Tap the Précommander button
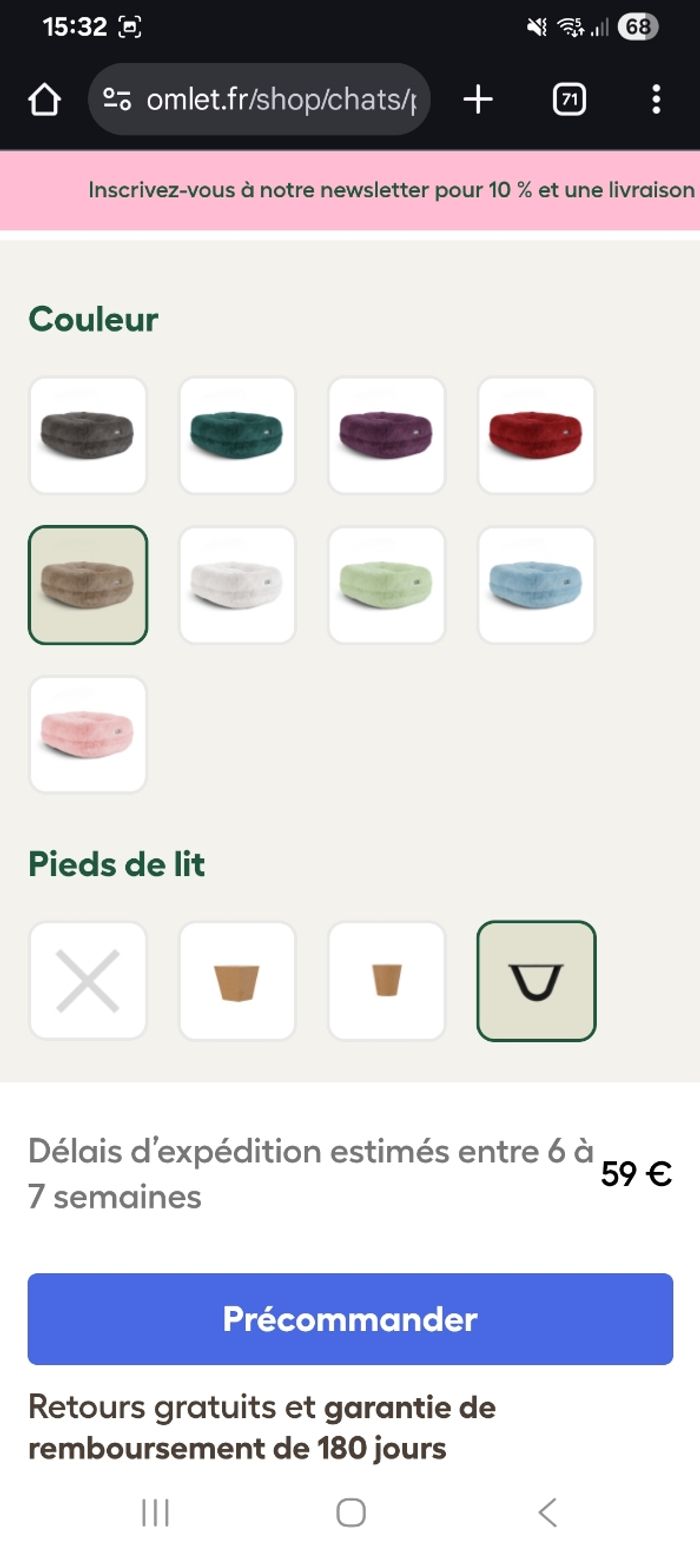700x1556 pixels. pos(350,1318)
